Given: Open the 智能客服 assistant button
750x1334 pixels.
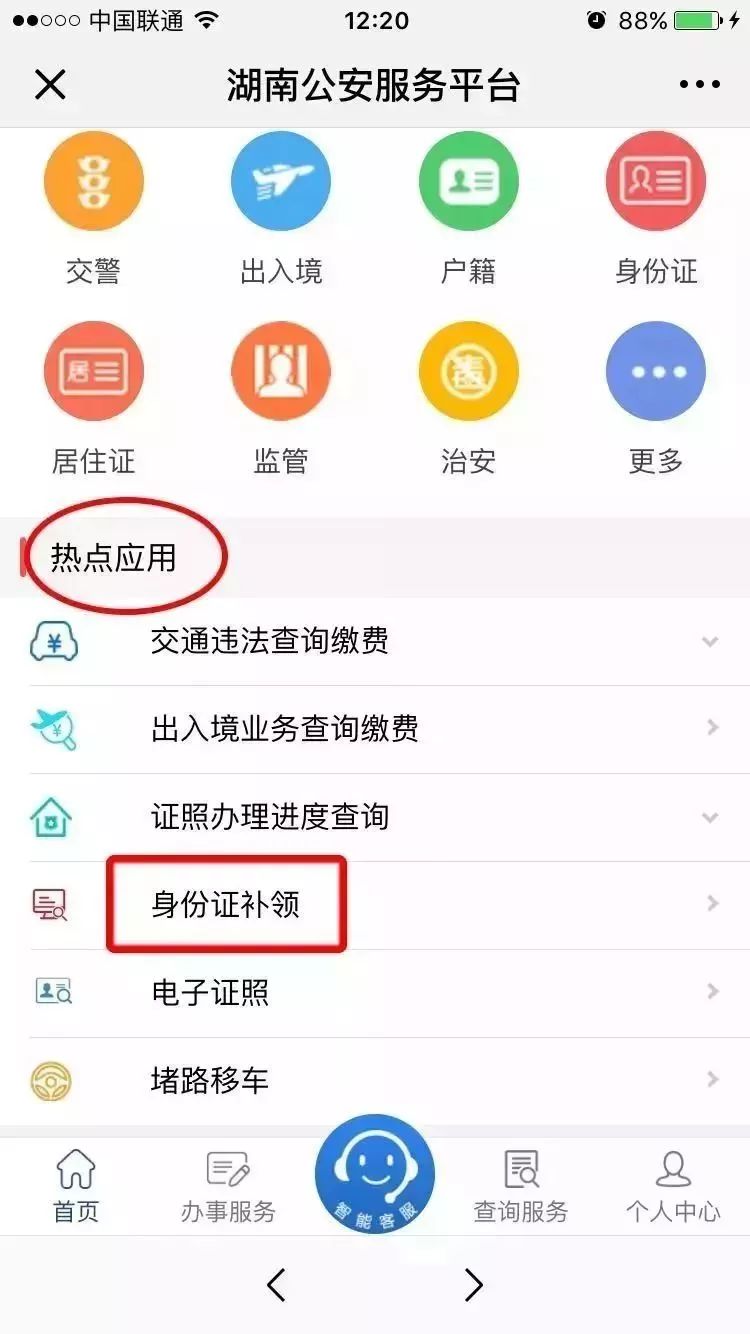Looking at the screenshot, I should click(375, 1174).
